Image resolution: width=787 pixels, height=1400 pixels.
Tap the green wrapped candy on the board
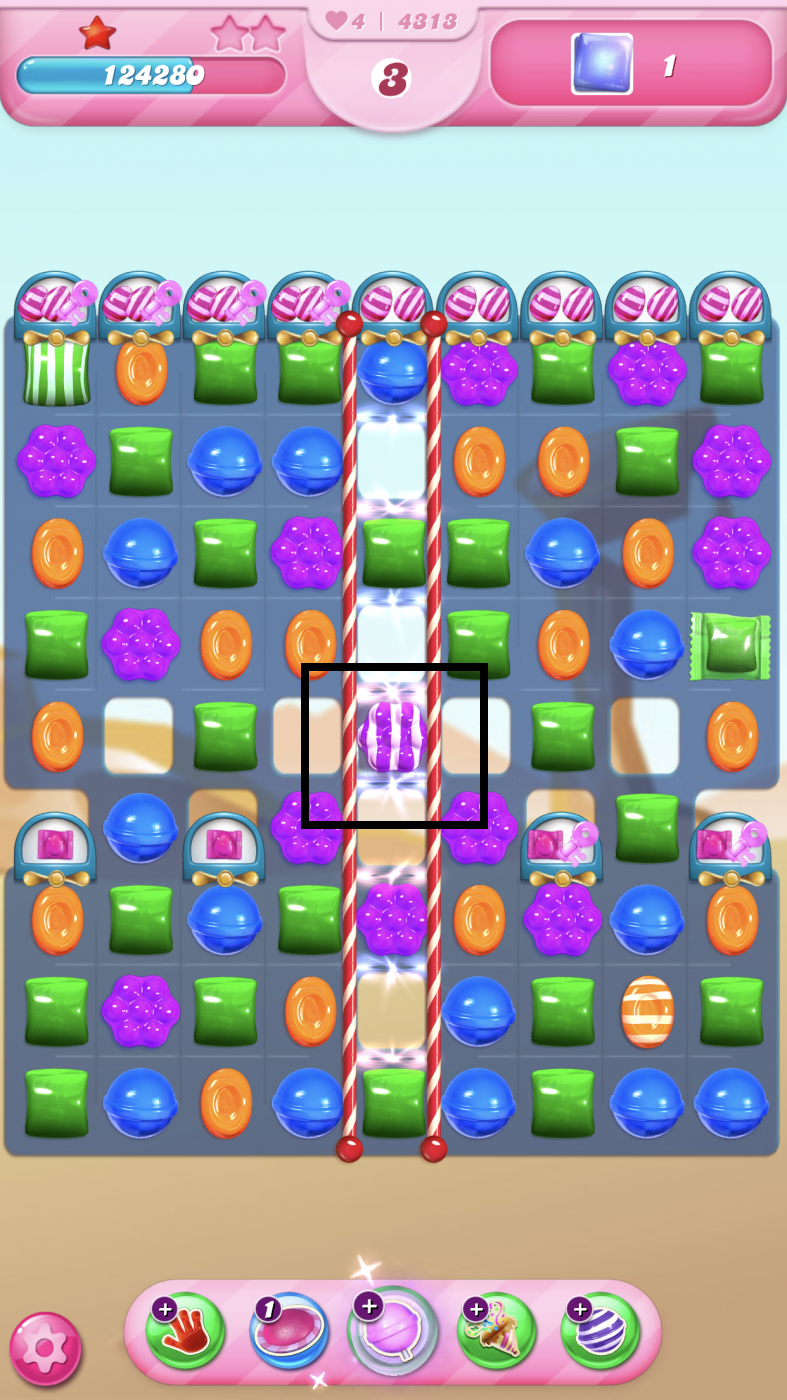[x=731, y=646]
